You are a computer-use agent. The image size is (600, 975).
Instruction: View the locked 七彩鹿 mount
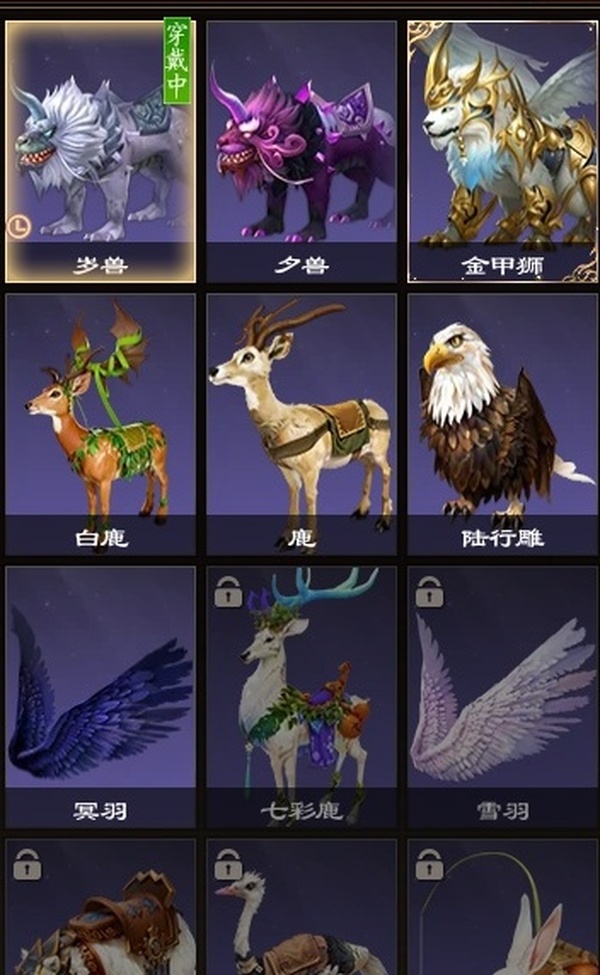click(302, 697)
